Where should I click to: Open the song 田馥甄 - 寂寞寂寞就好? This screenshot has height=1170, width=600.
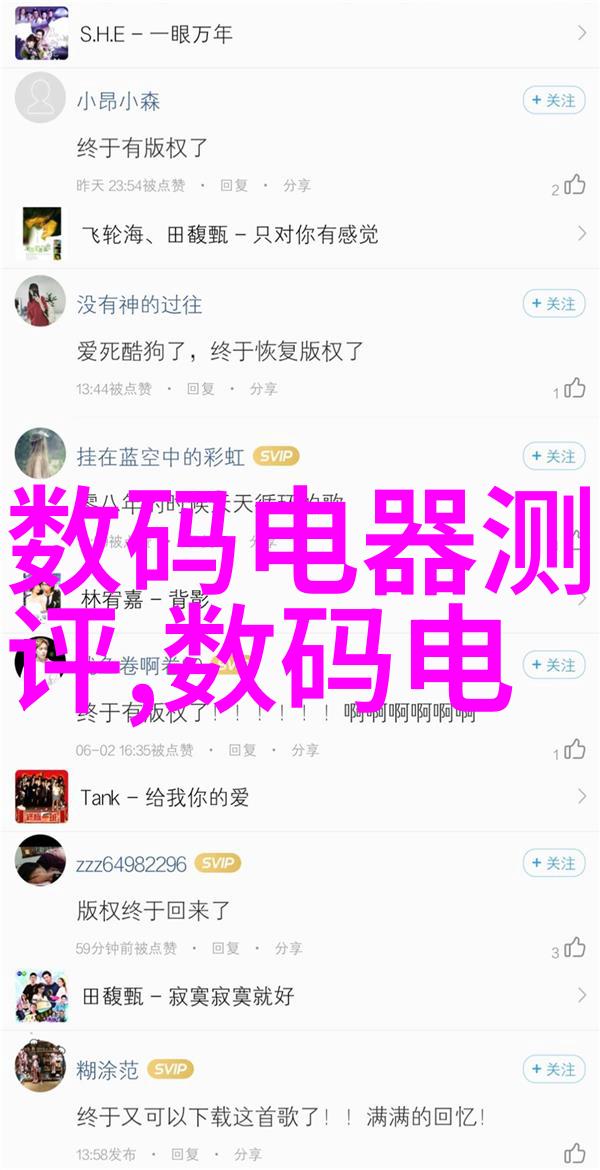(300, 996)
